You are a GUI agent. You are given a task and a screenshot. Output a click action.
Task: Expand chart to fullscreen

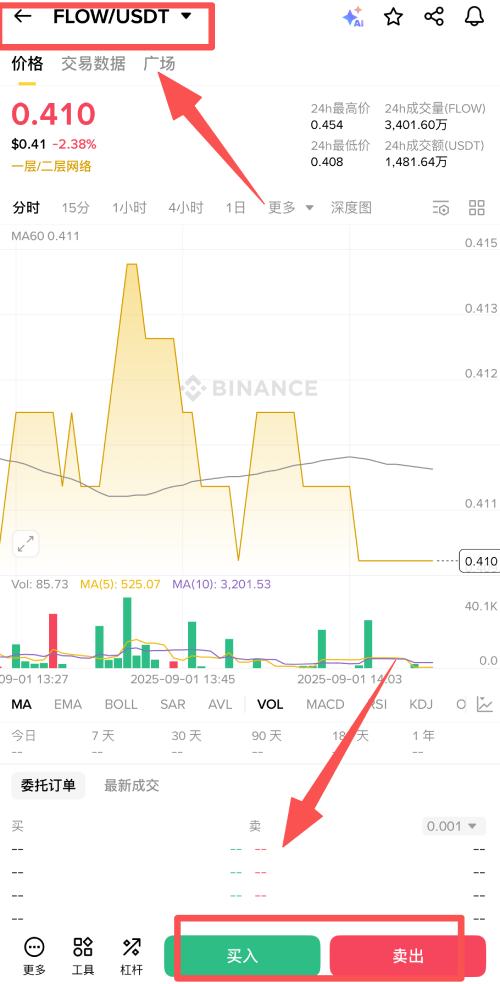click(26, 544)
